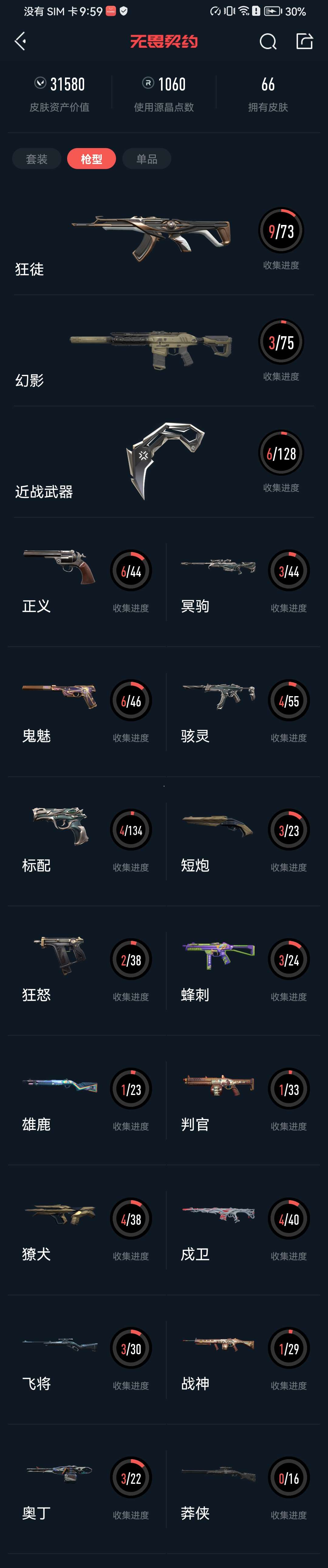Open the 判官 skins card
Viewport: 328px width, 1568px height.
(x=243, y=1100)
